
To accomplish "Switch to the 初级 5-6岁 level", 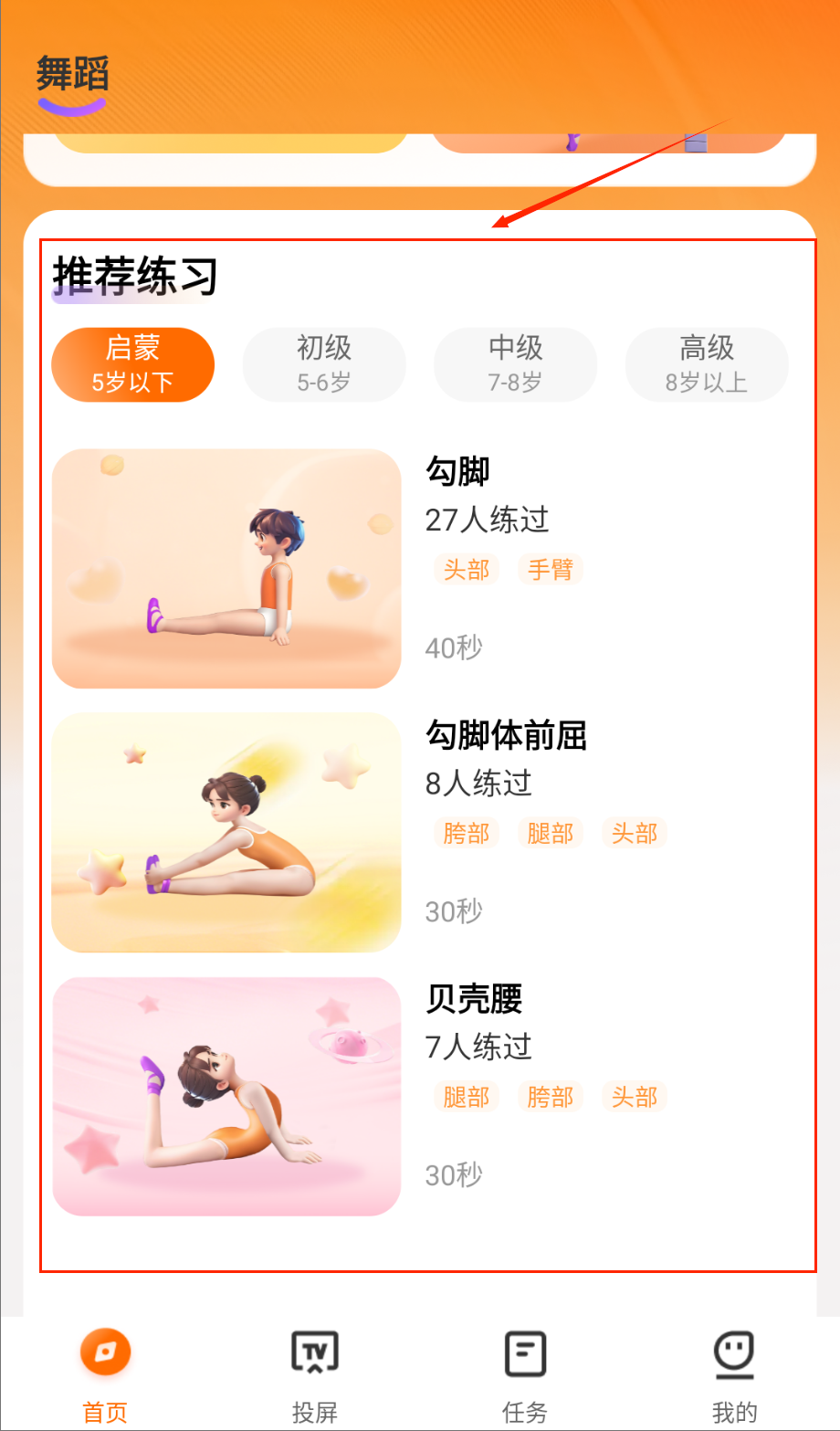I will [324, 364].
